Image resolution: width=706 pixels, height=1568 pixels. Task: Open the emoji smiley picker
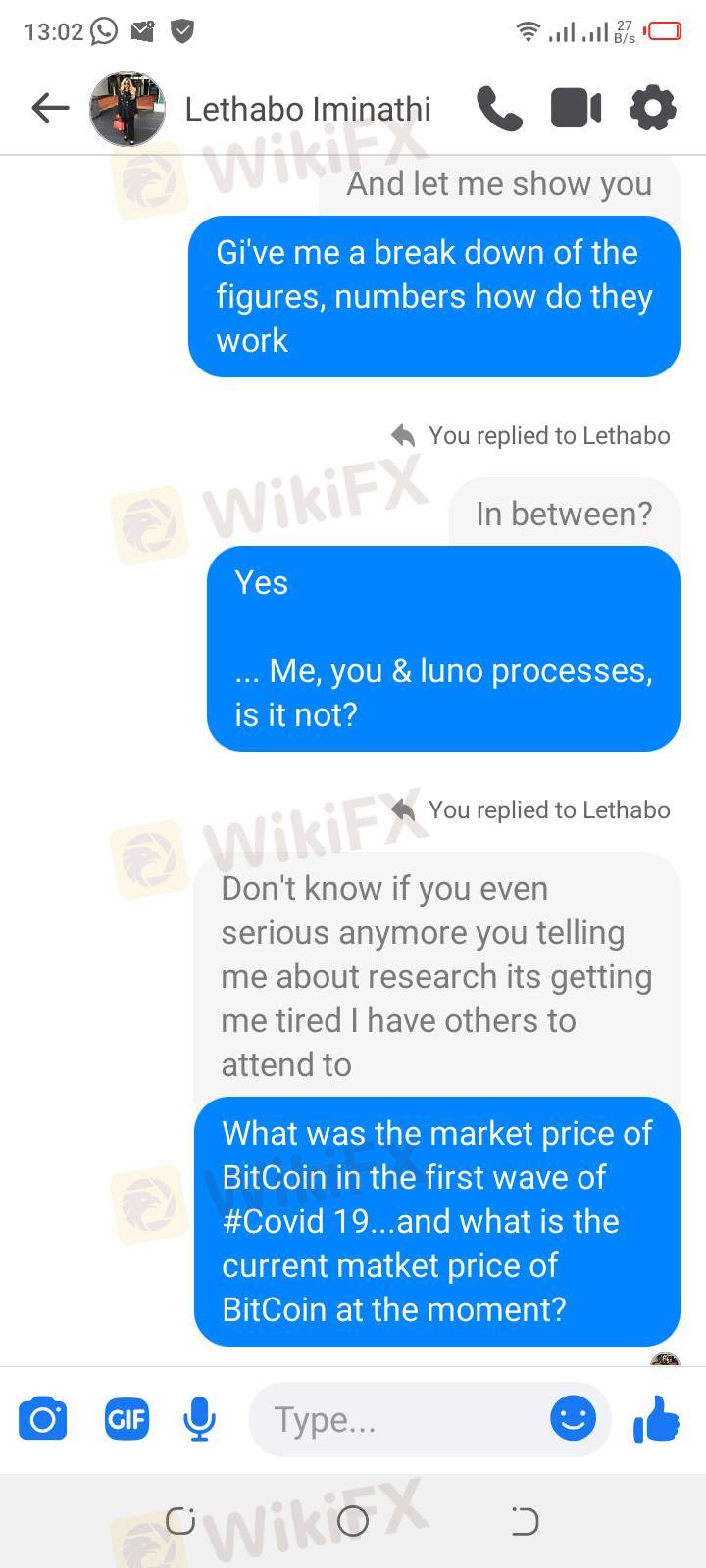click(x=573, y=1417)
